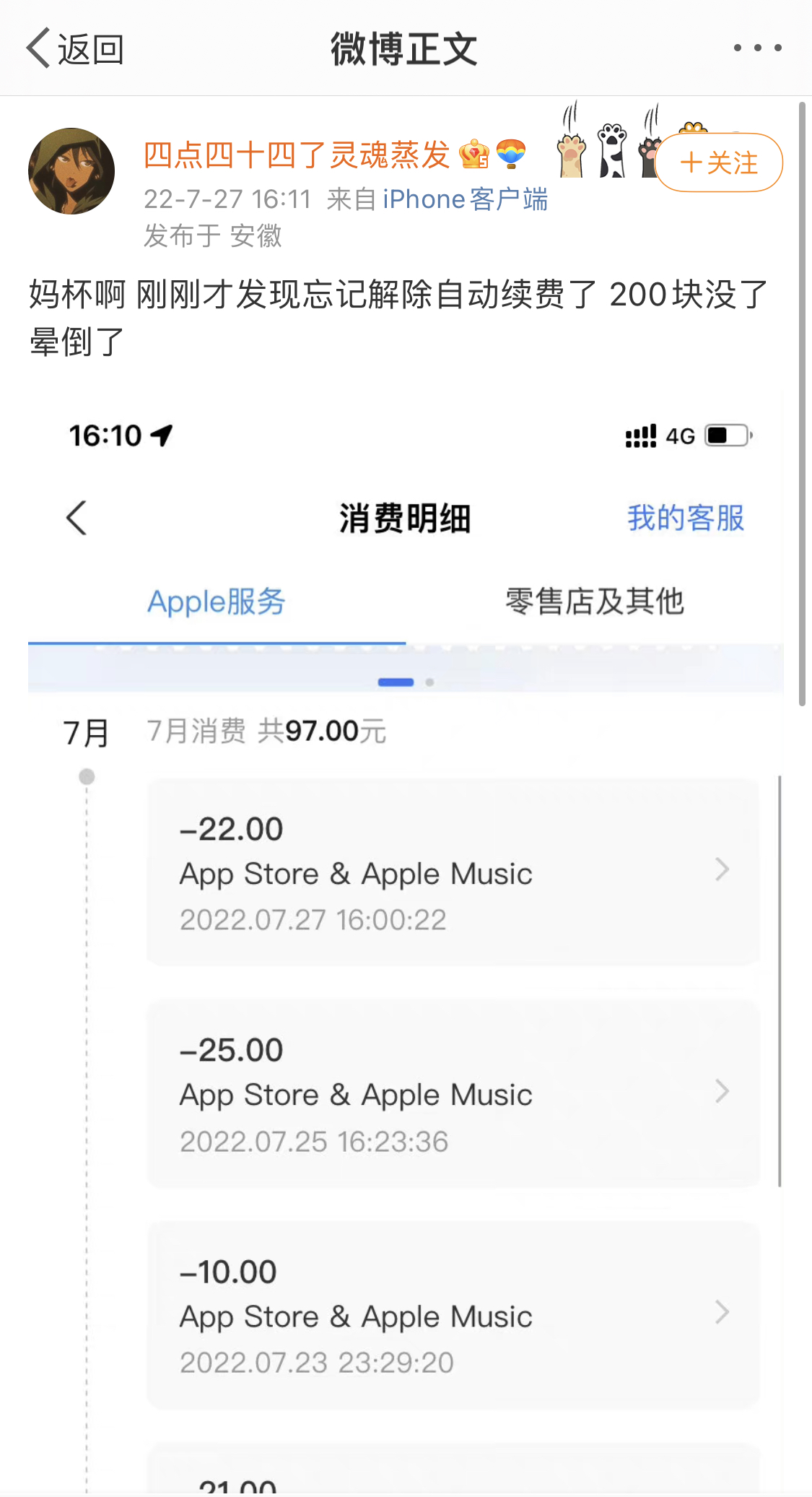Toggle follow with the 十关注 button
The width and height of the screenshot is (812, 1497).
(717, 163)
